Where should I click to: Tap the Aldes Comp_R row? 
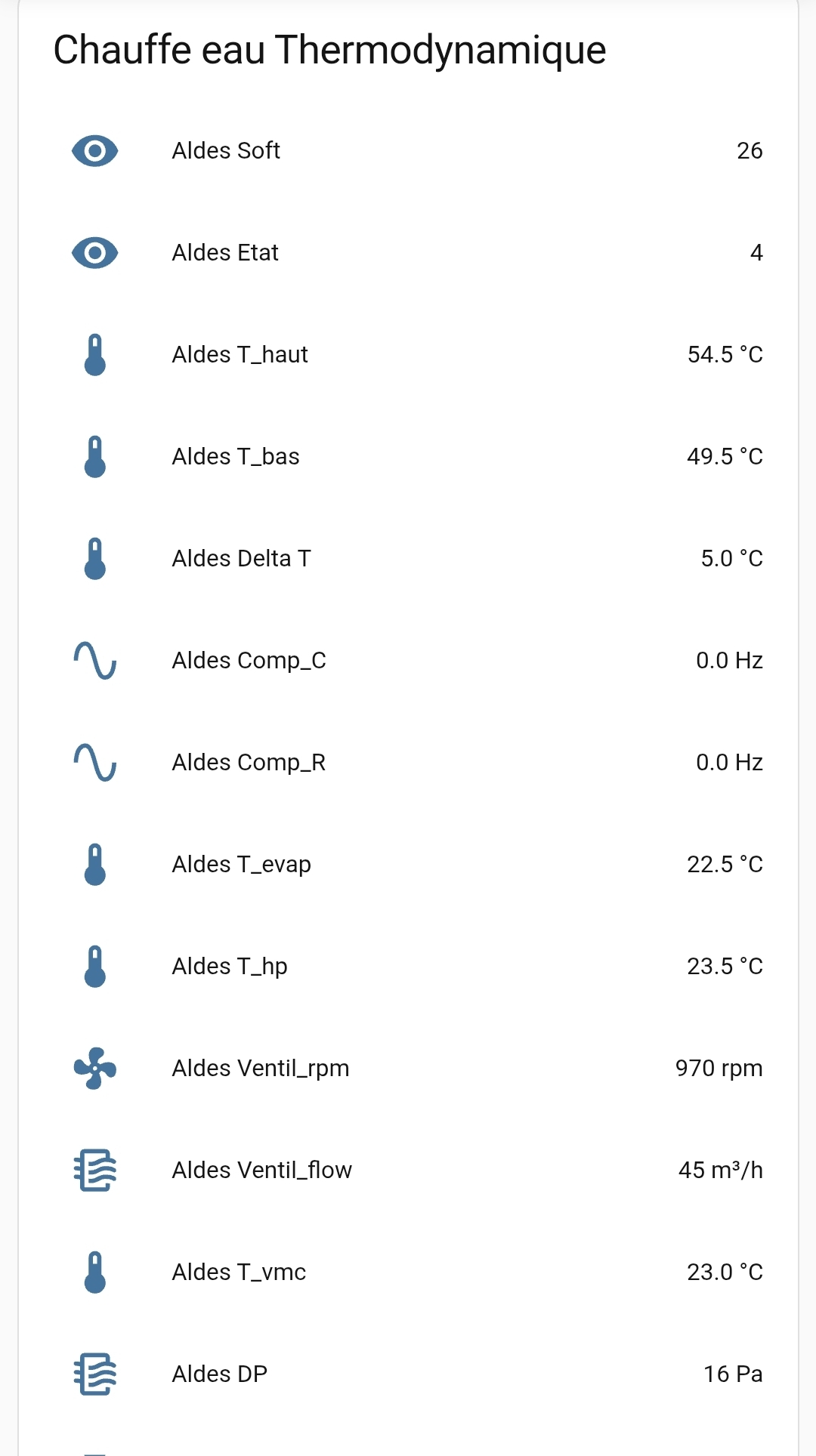[249, 762]
